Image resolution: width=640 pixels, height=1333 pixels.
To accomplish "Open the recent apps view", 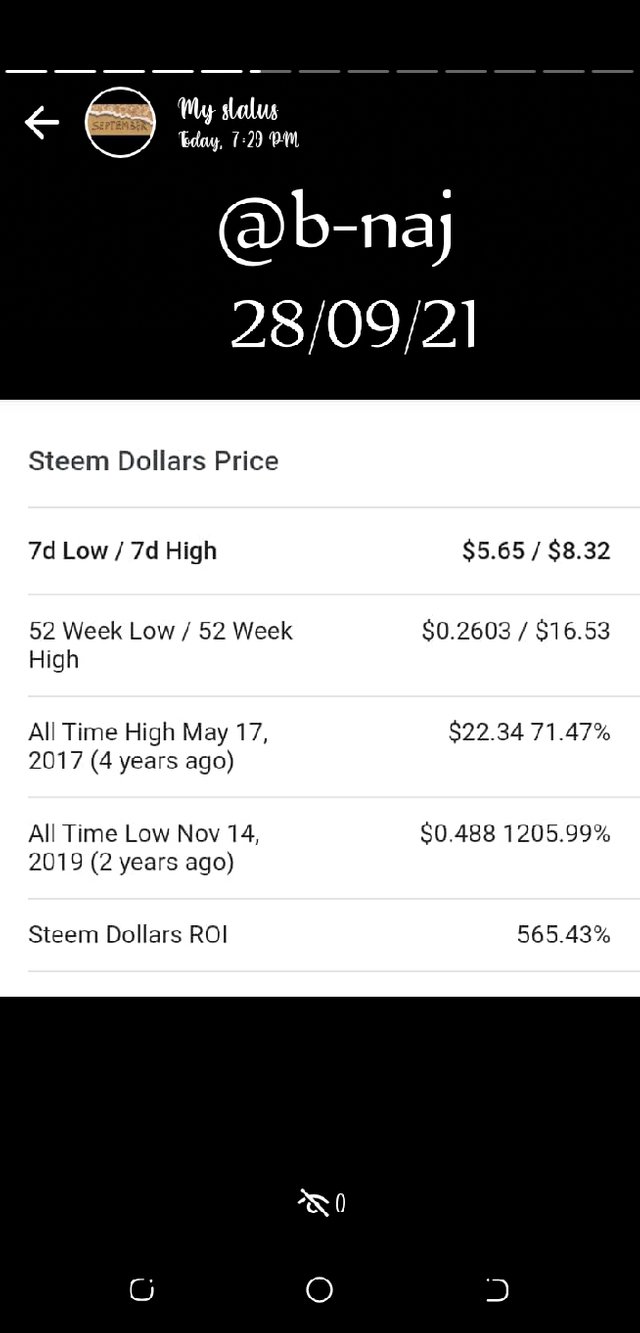I will coord(142,1290).
